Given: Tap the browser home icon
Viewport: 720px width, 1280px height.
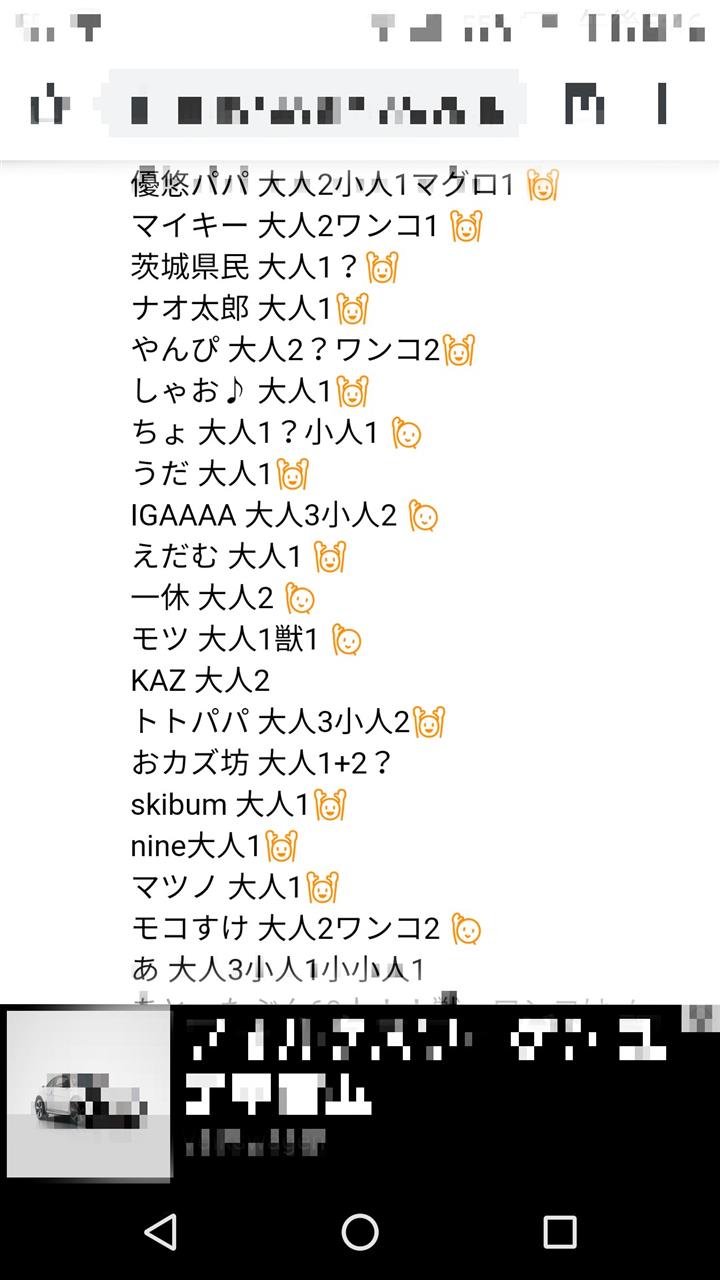Looking at the screenshot, I should click(49, 104).
